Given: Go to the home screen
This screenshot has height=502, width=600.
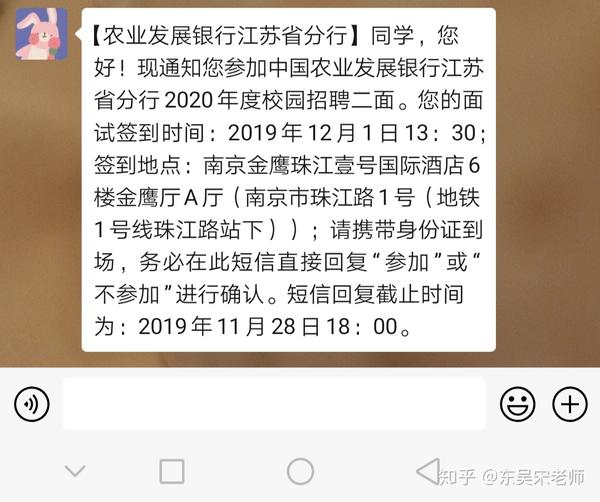Looking at the screenshot, I should tap(300, 471).
